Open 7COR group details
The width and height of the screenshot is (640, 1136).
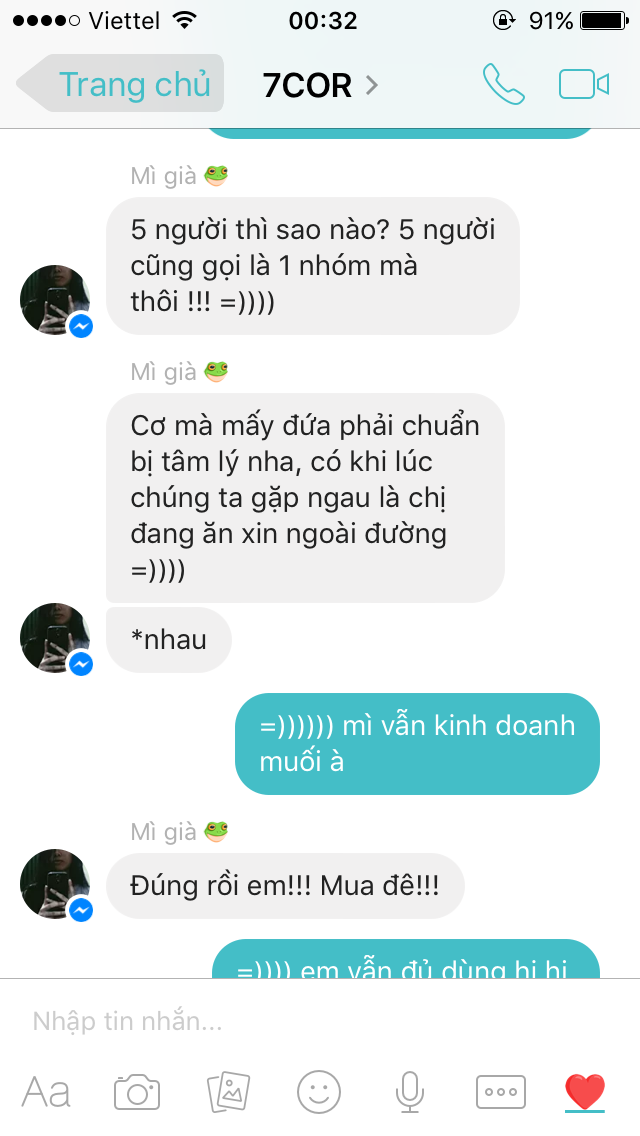click(320, 85)
